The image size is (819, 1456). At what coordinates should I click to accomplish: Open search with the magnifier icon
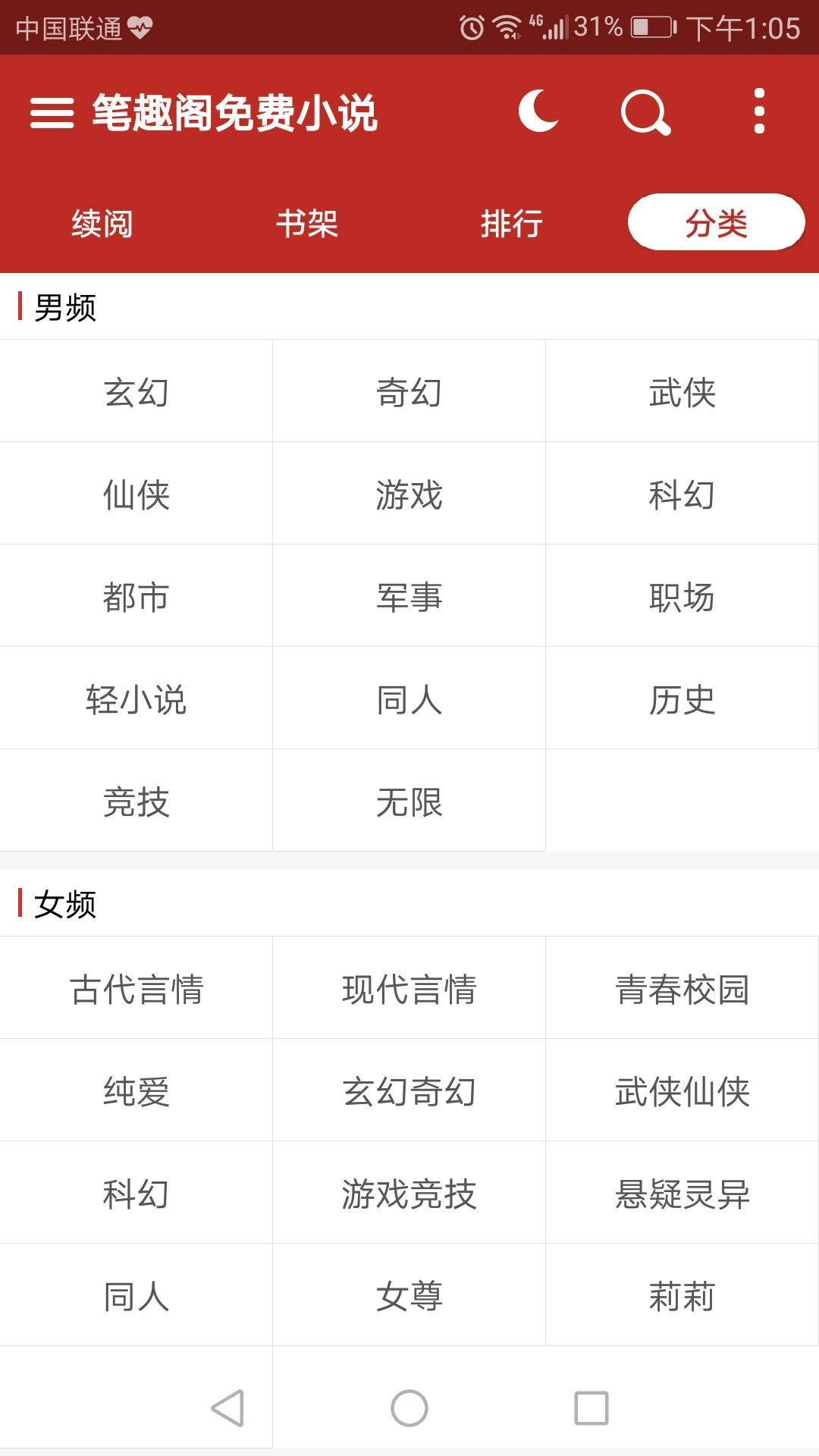(x=645, y=113)
